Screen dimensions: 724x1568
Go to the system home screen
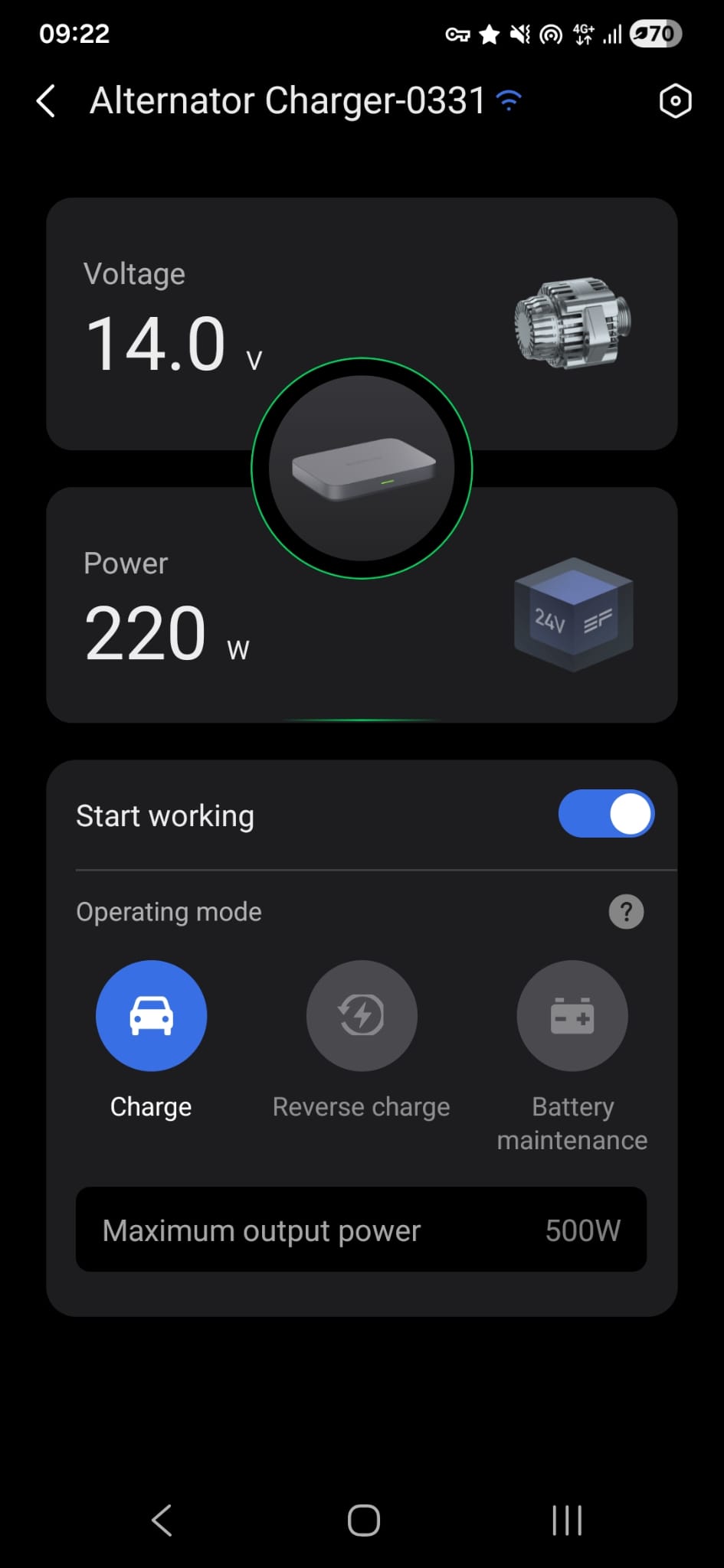(363, 1521)
